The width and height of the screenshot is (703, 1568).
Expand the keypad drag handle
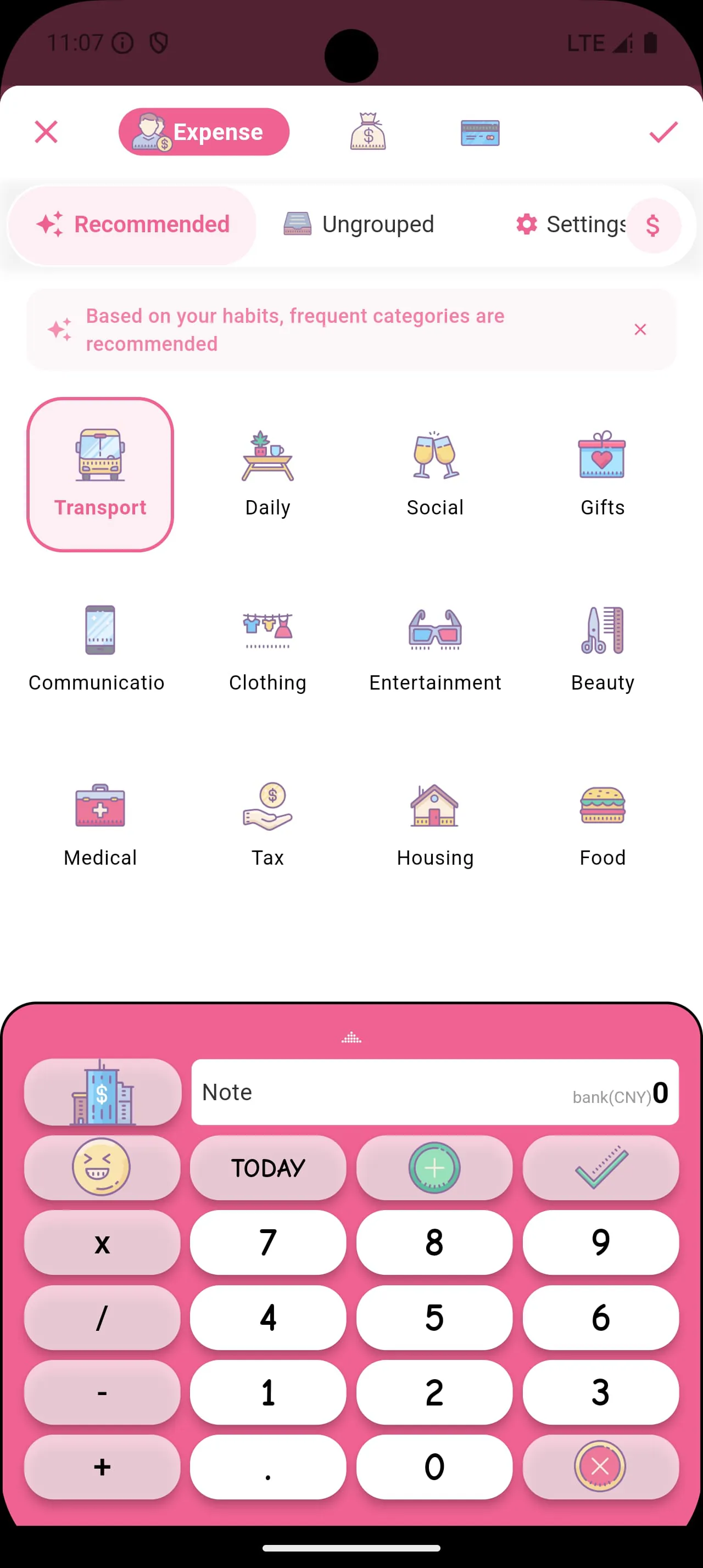pyautogui.click(x=351, y=1037)
